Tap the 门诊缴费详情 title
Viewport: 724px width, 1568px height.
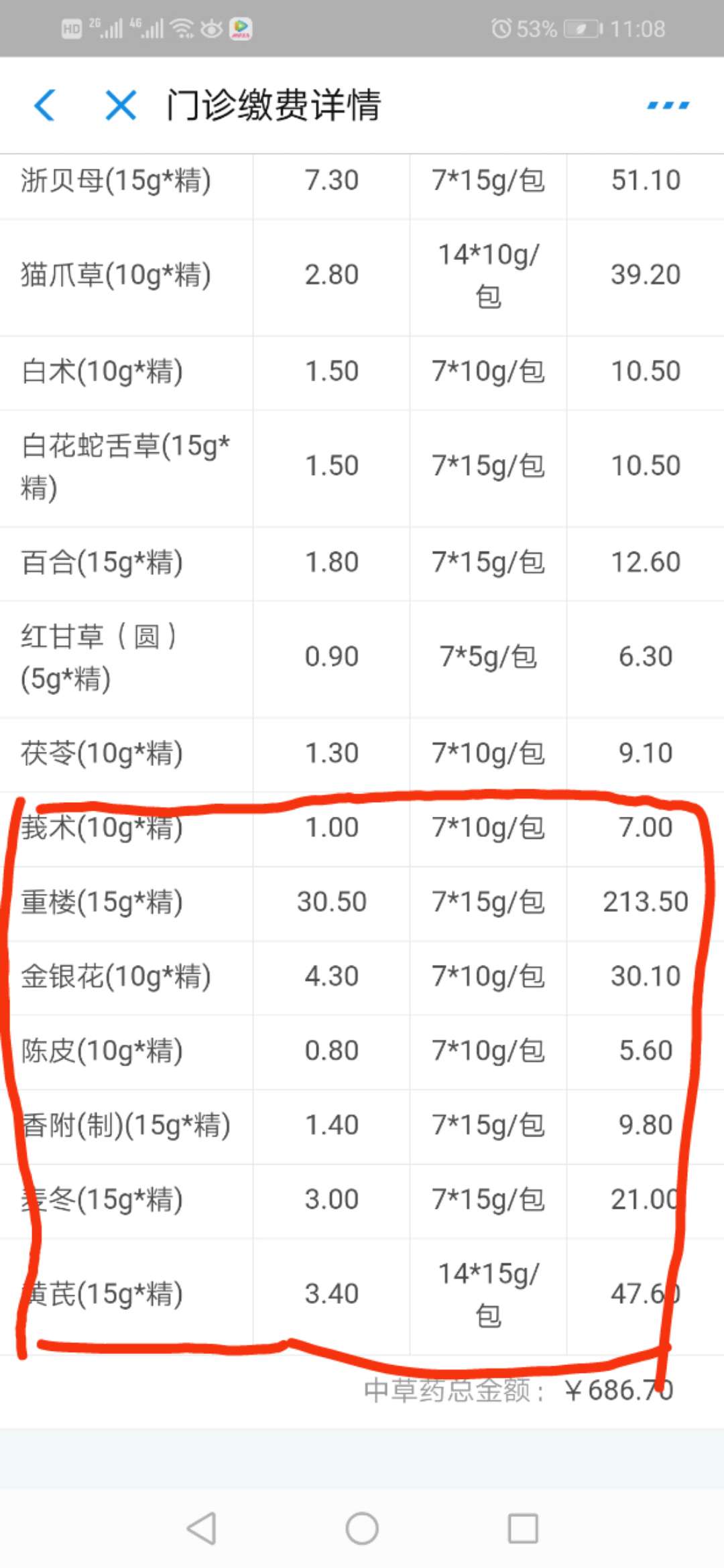(273, 105)
